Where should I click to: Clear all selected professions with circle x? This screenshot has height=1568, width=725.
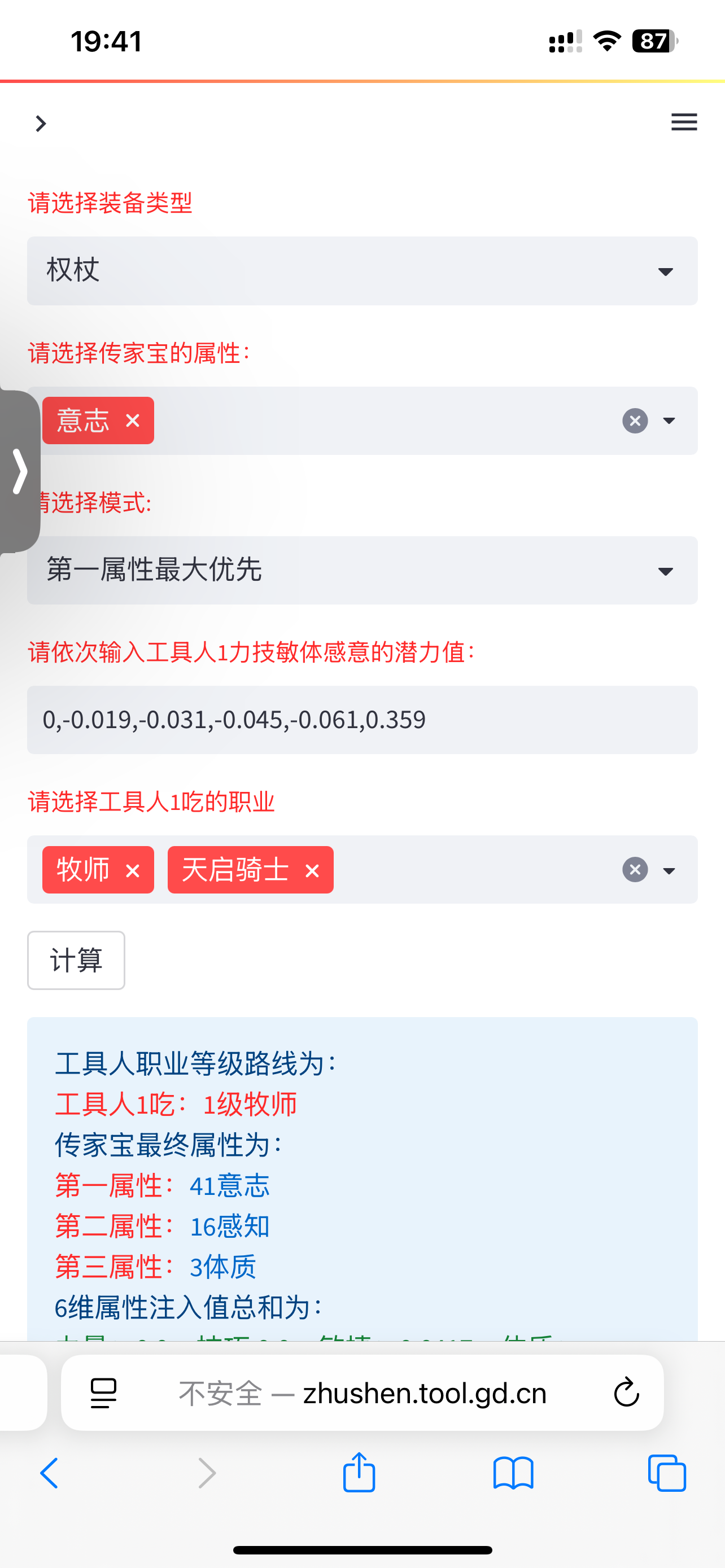point(635,870)
